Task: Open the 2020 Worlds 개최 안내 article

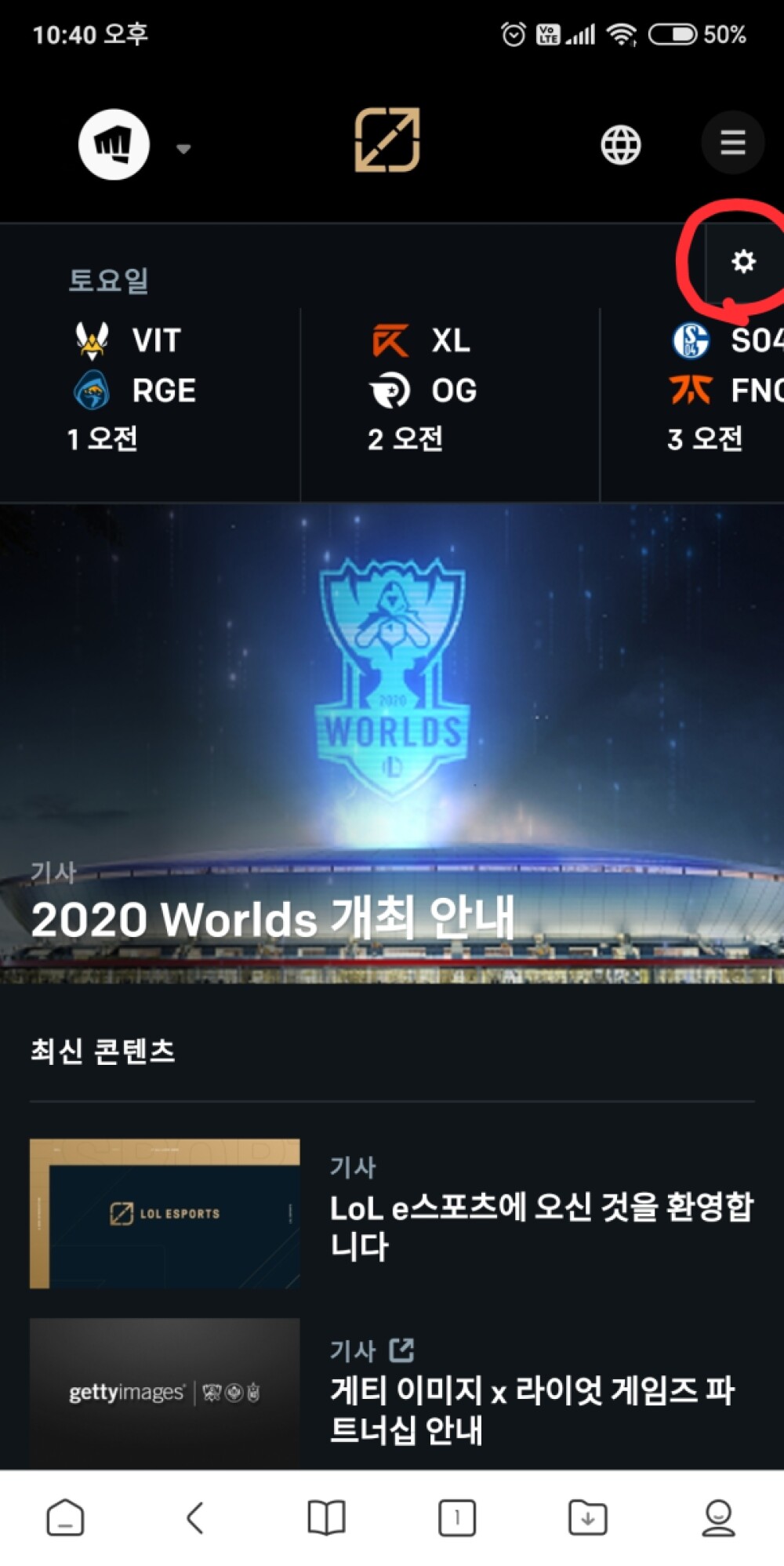Action: (x=274, y=917)
